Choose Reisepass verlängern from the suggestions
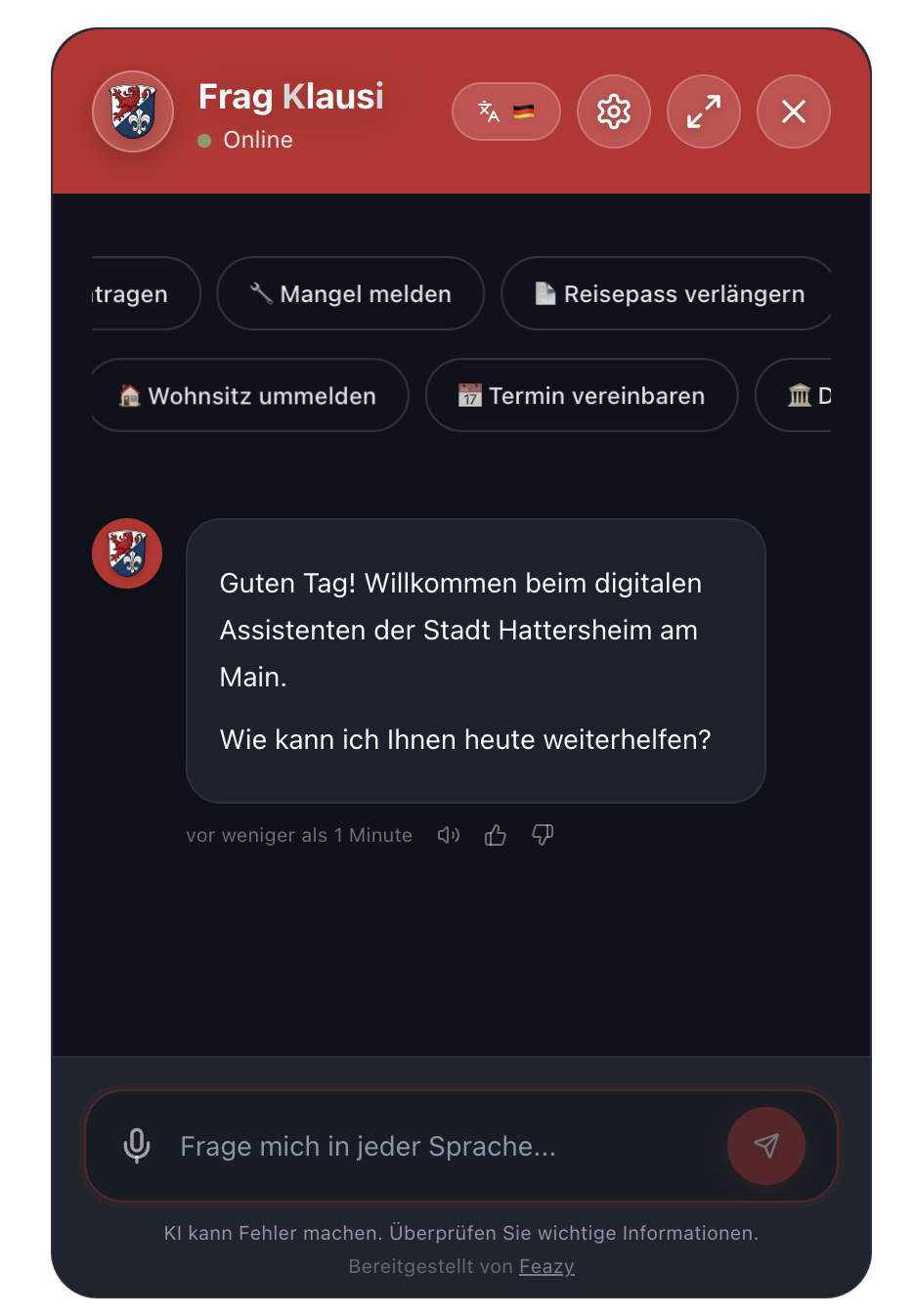915x1316 pixels. (x=667, y=293)
